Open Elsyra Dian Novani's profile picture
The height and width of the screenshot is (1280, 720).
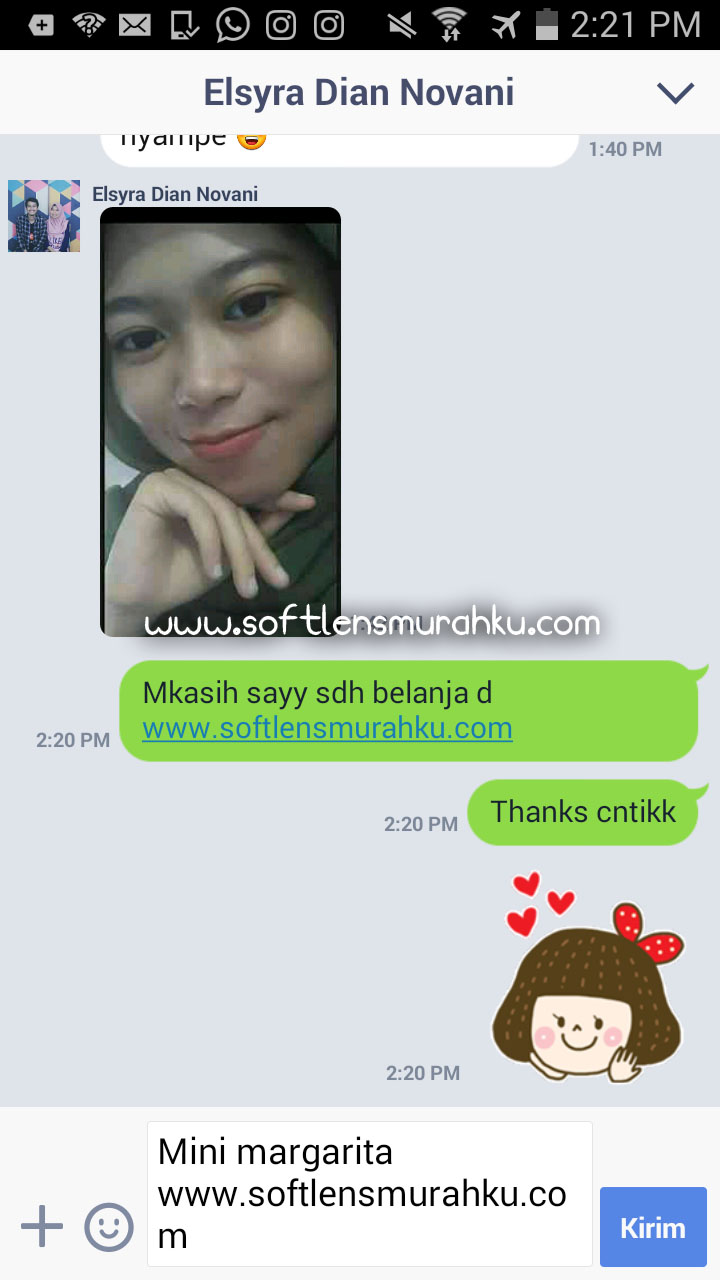click(x=44, y=216)
